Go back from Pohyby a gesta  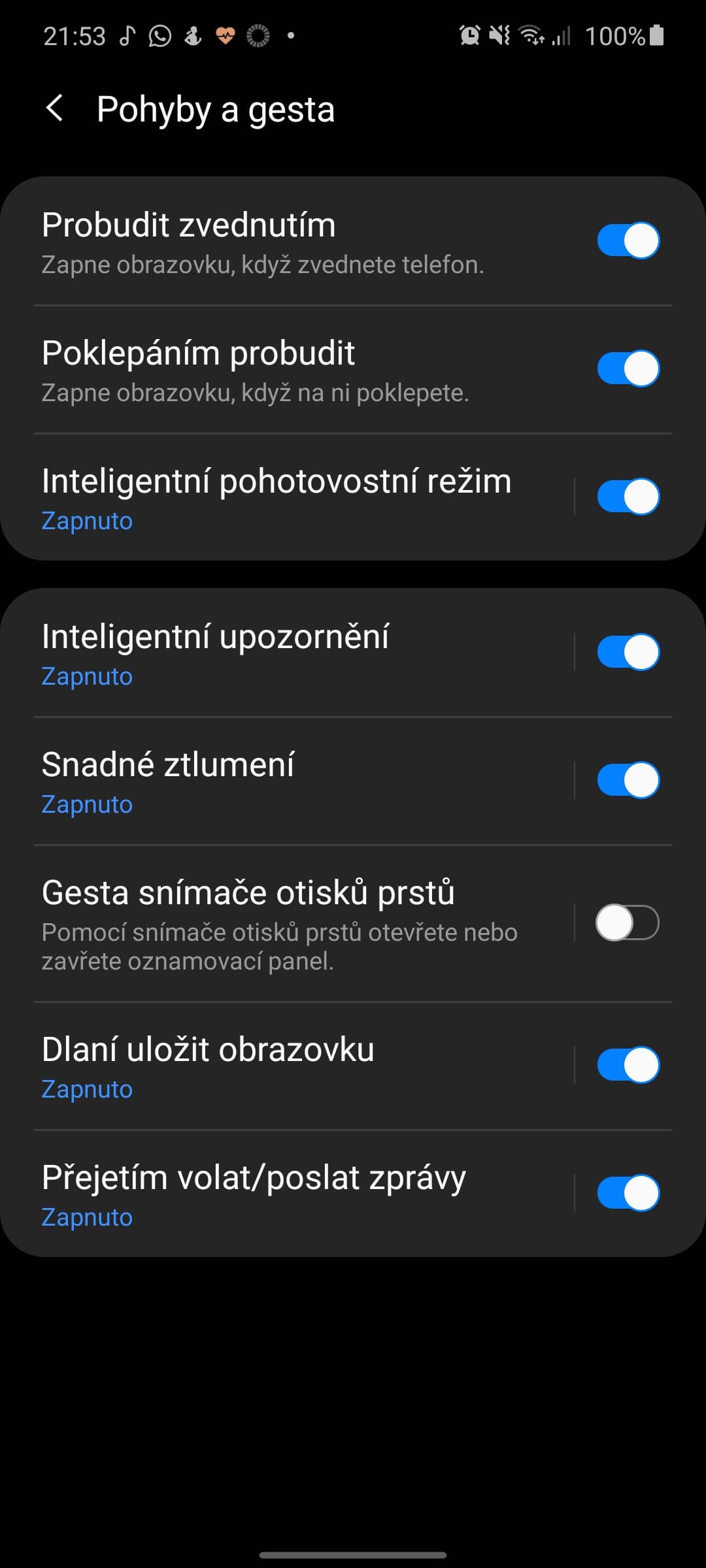point(55,108)
